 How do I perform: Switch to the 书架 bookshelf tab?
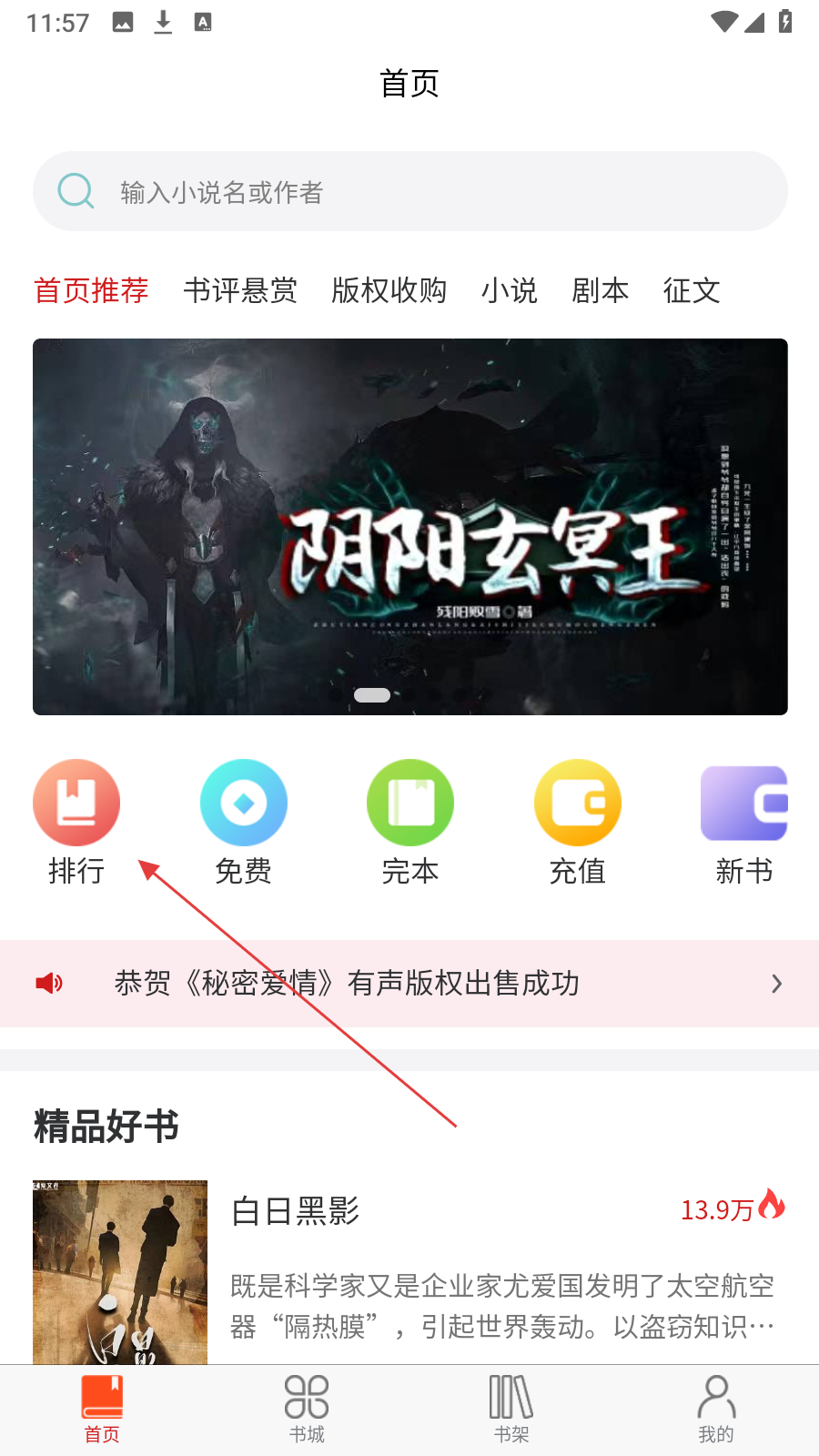click(x=511, y=1410)
